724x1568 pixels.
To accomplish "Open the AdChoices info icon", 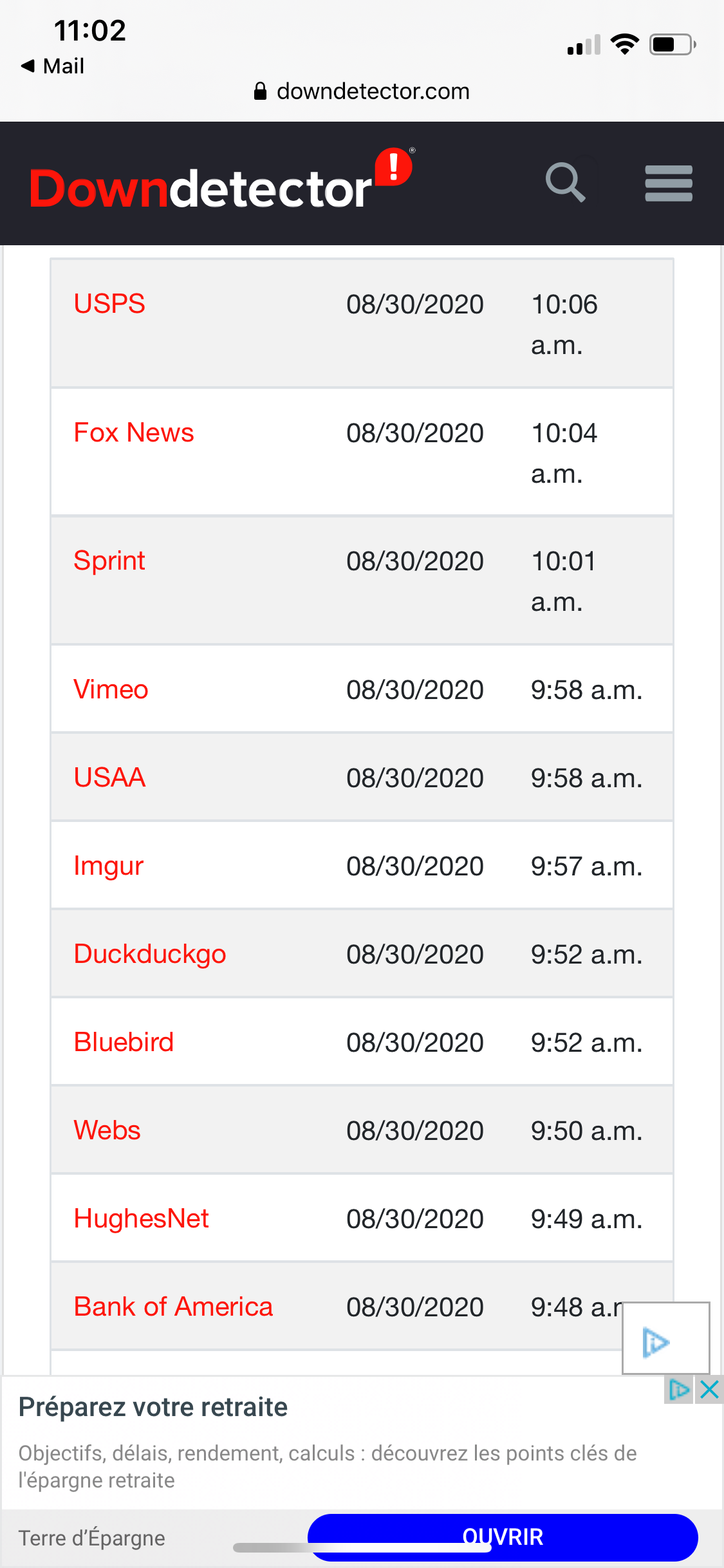I will click(678, 1390).
